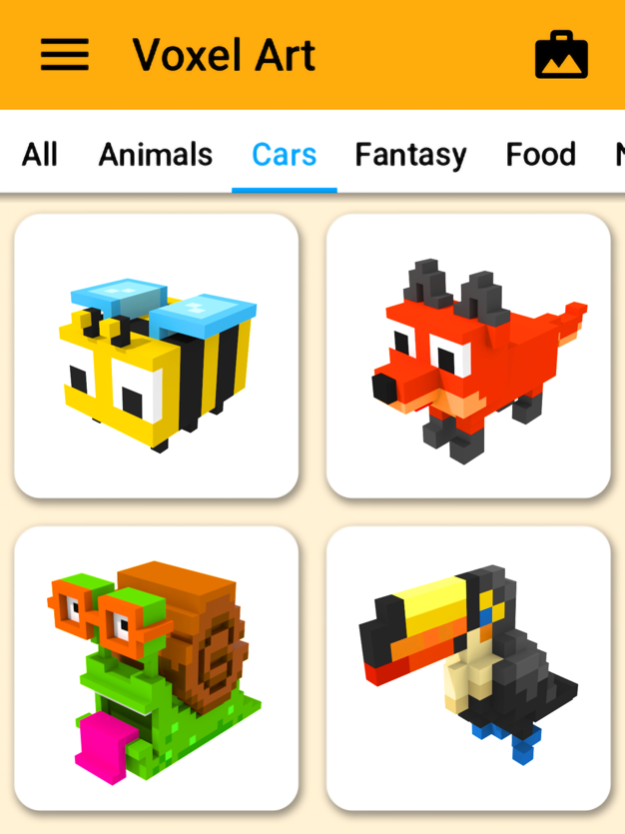Select the Cars tab

[x=284, y=155]
